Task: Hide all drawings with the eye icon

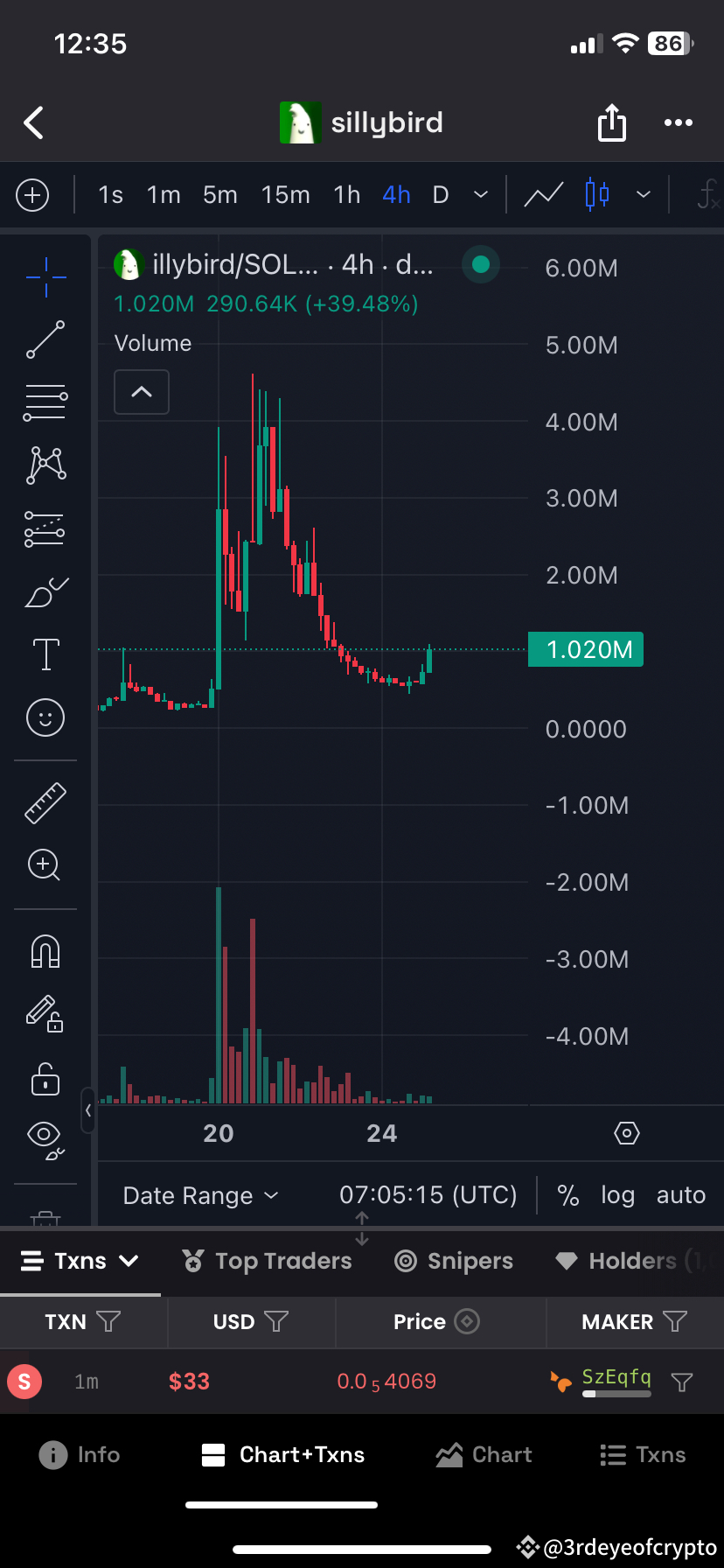Action: [x=45, y=1137]
